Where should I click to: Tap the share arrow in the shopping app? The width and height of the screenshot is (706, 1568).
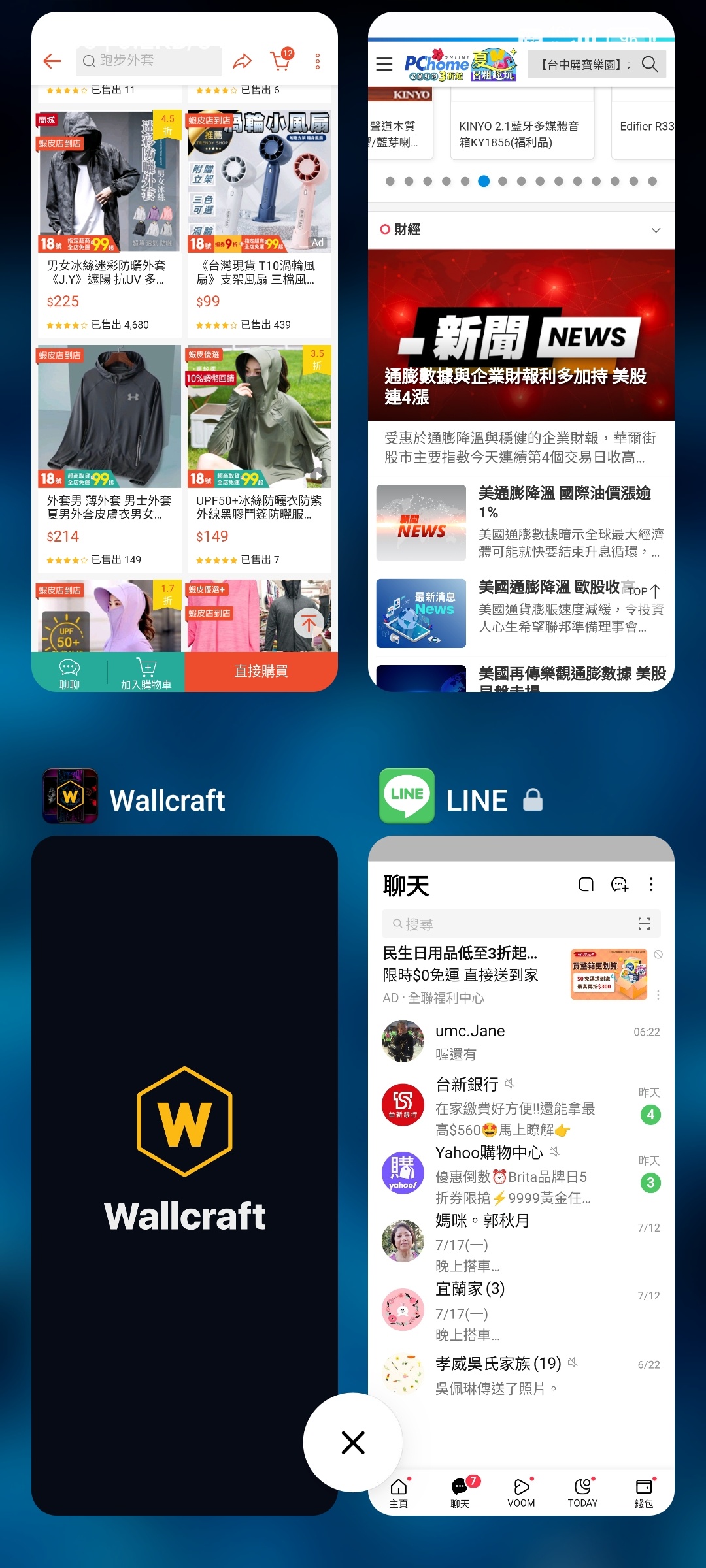point(243,62)
